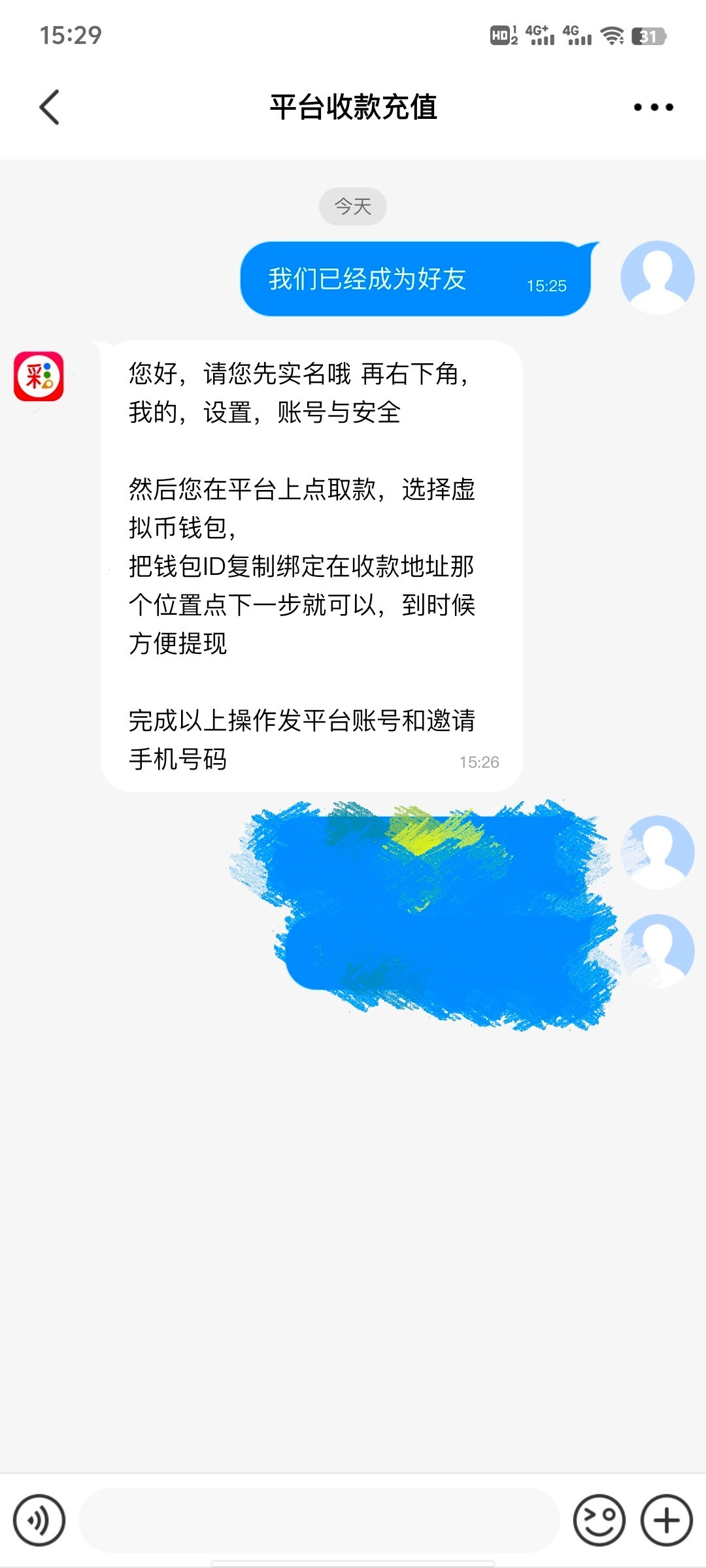Go back from the 平台收款充值 chat

click(x=50, y=107)
